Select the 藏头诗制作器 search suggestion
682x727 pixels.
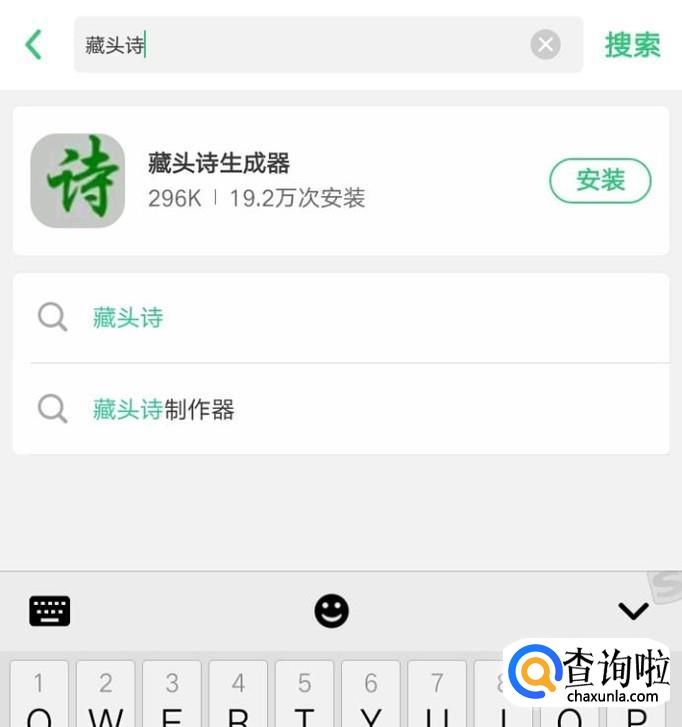pos(341,409)
